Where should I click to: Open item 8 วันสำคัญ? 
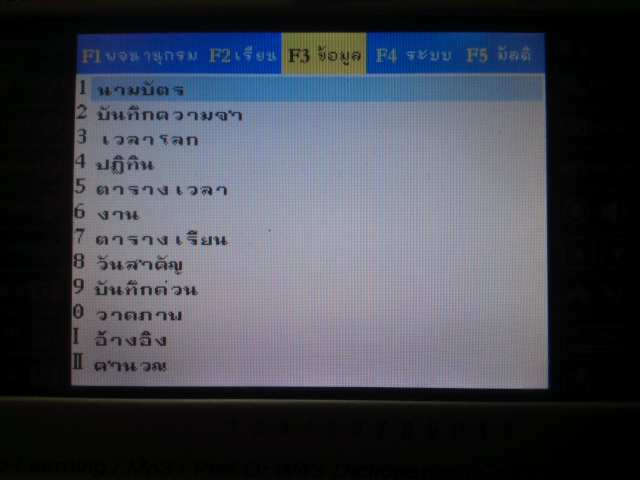pos(140,265)
